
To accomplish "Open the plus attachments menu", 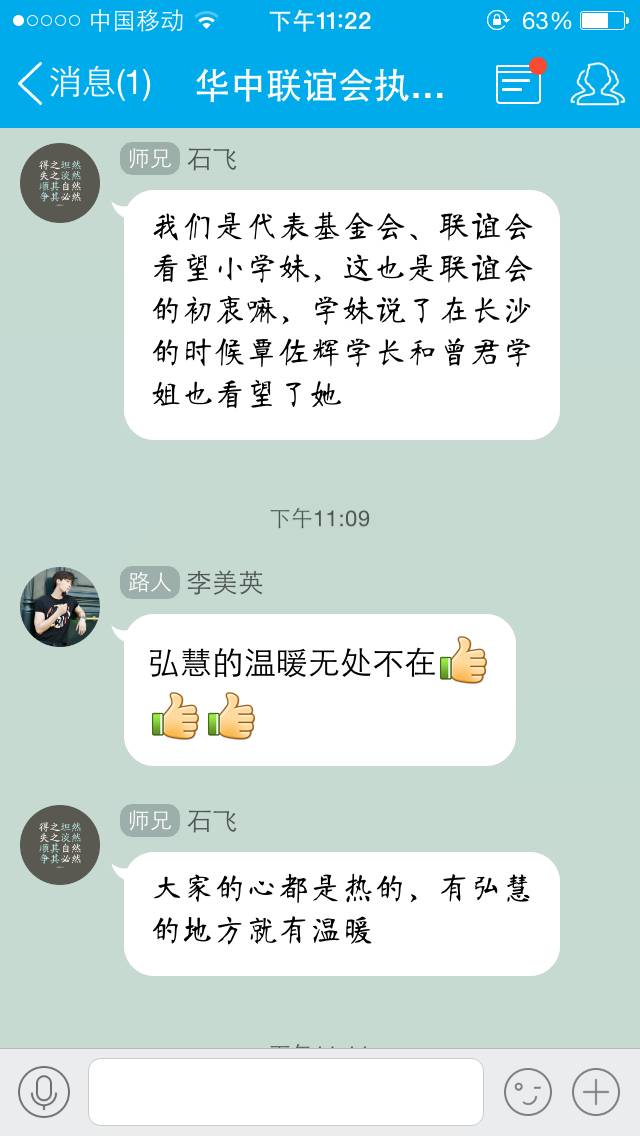I will pos(596,1092).
